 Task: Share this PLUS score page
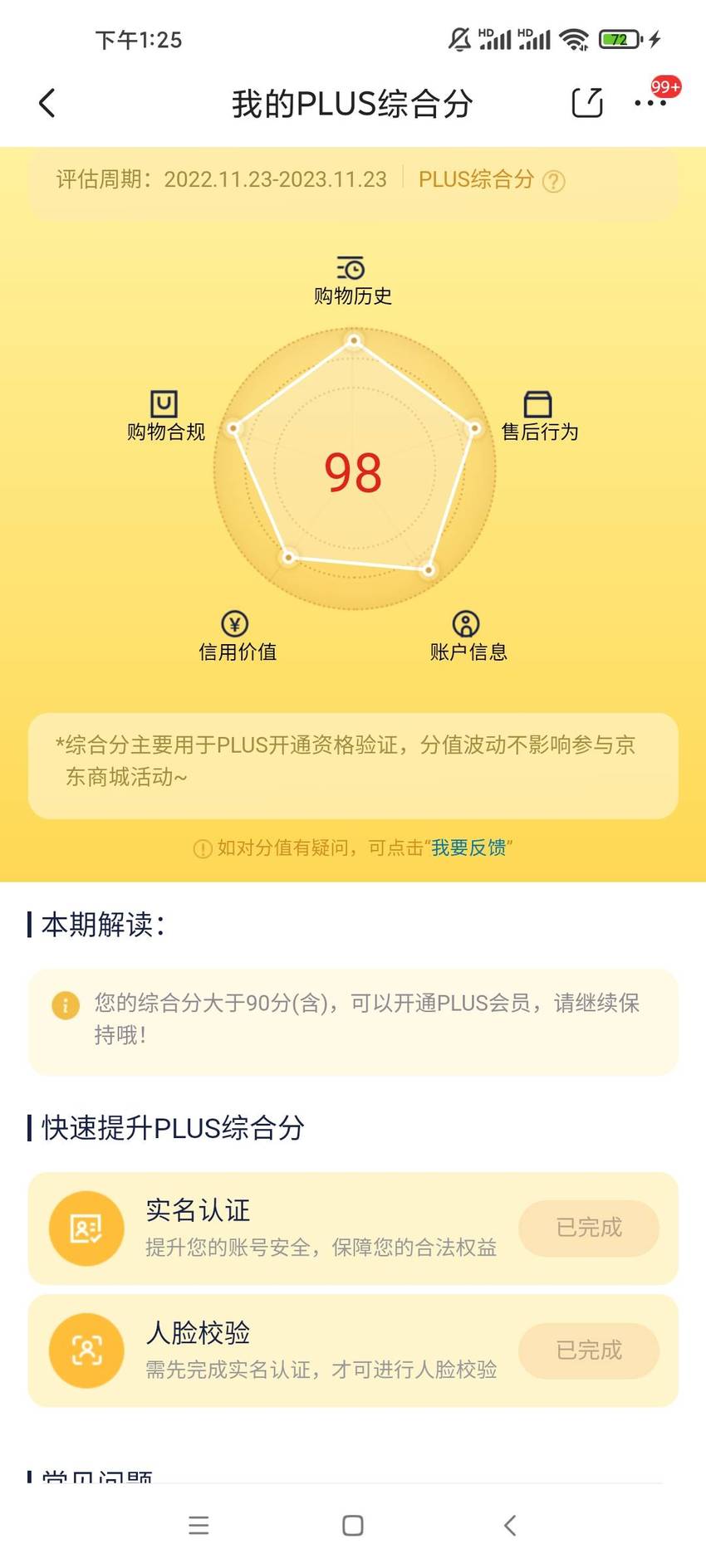tap(587, 103)
